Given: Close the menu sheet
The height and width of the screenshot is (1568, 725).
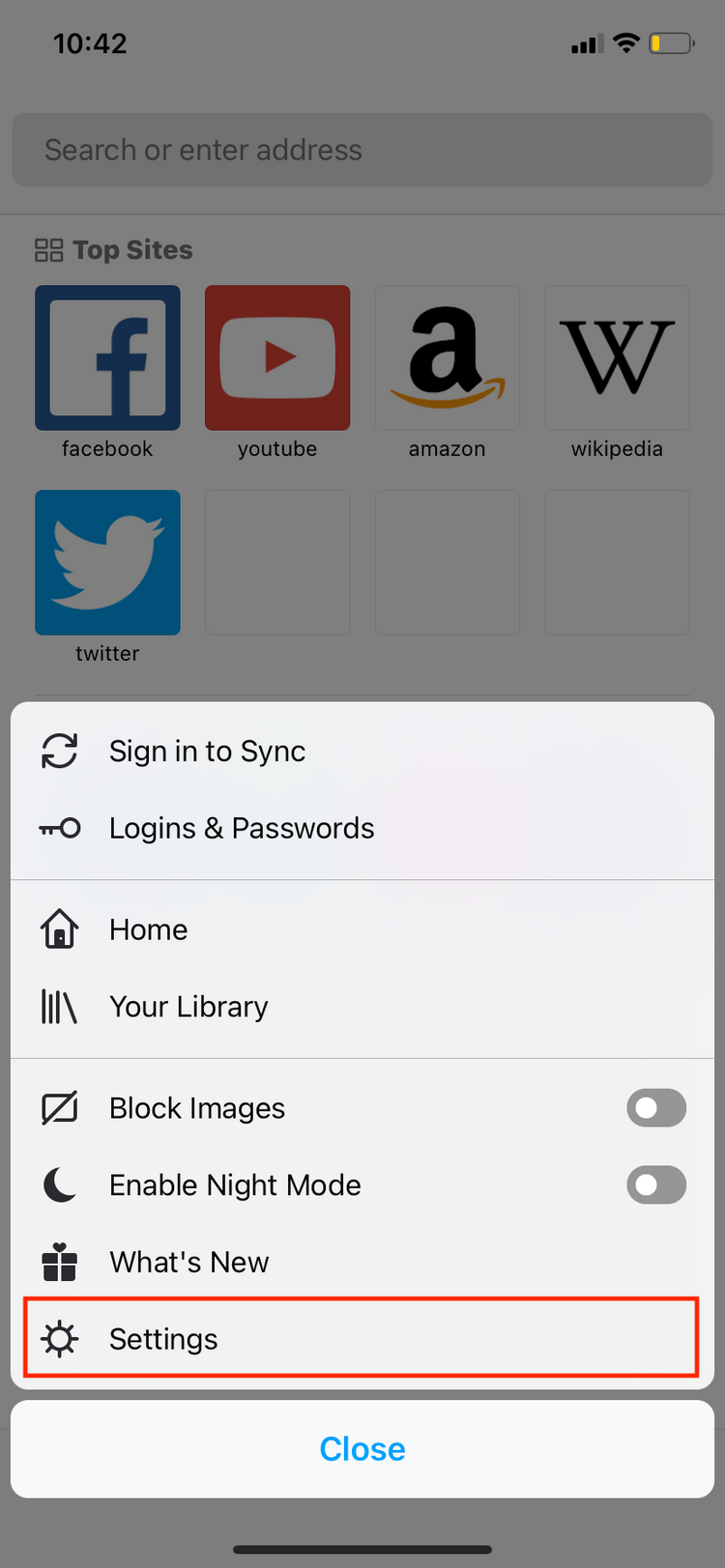Looking at the screenshot, I should (362, 1448).
